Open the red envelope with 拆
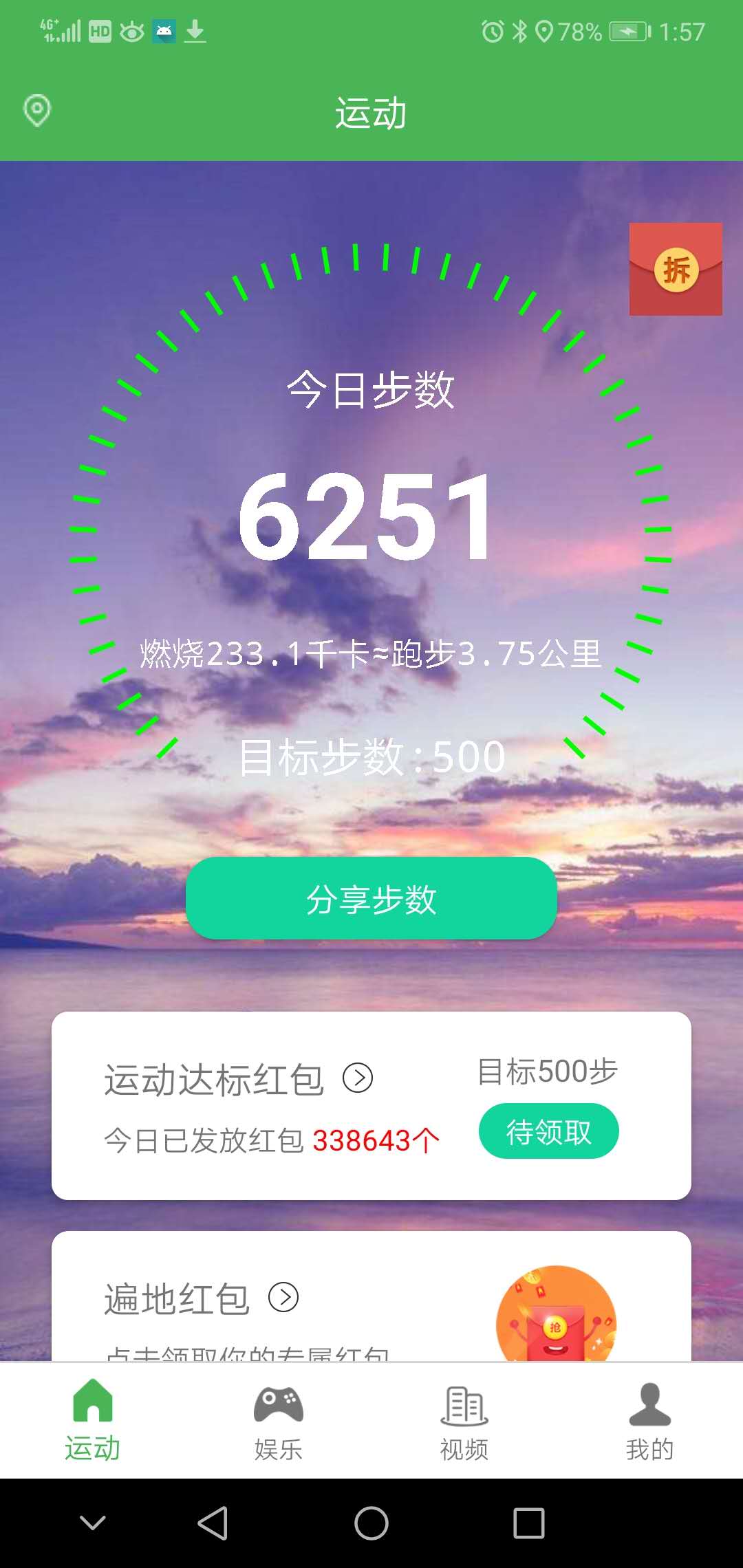 676,269
